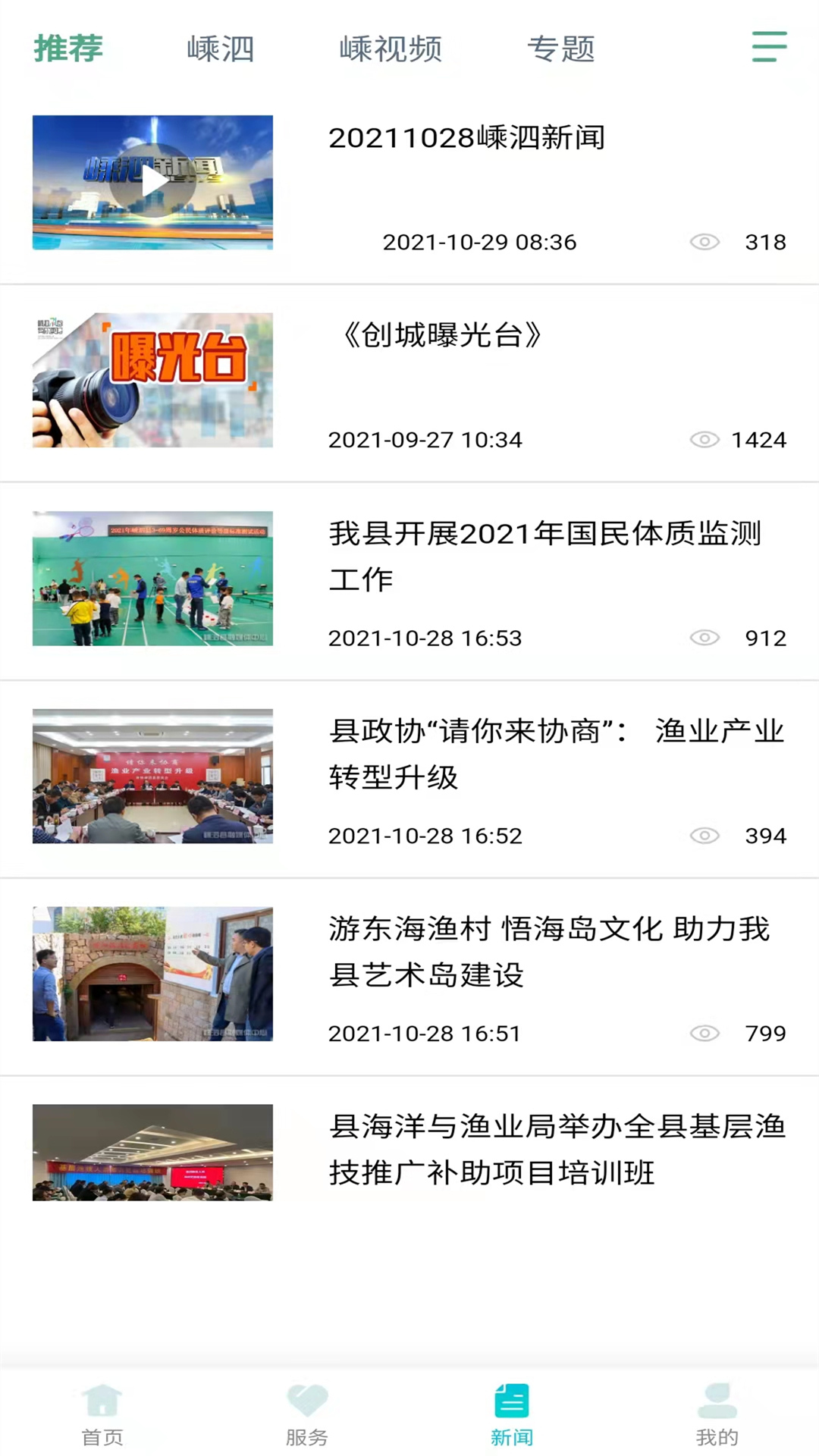
Task: Select the 推荐 tab
Action: coord(68,49)
